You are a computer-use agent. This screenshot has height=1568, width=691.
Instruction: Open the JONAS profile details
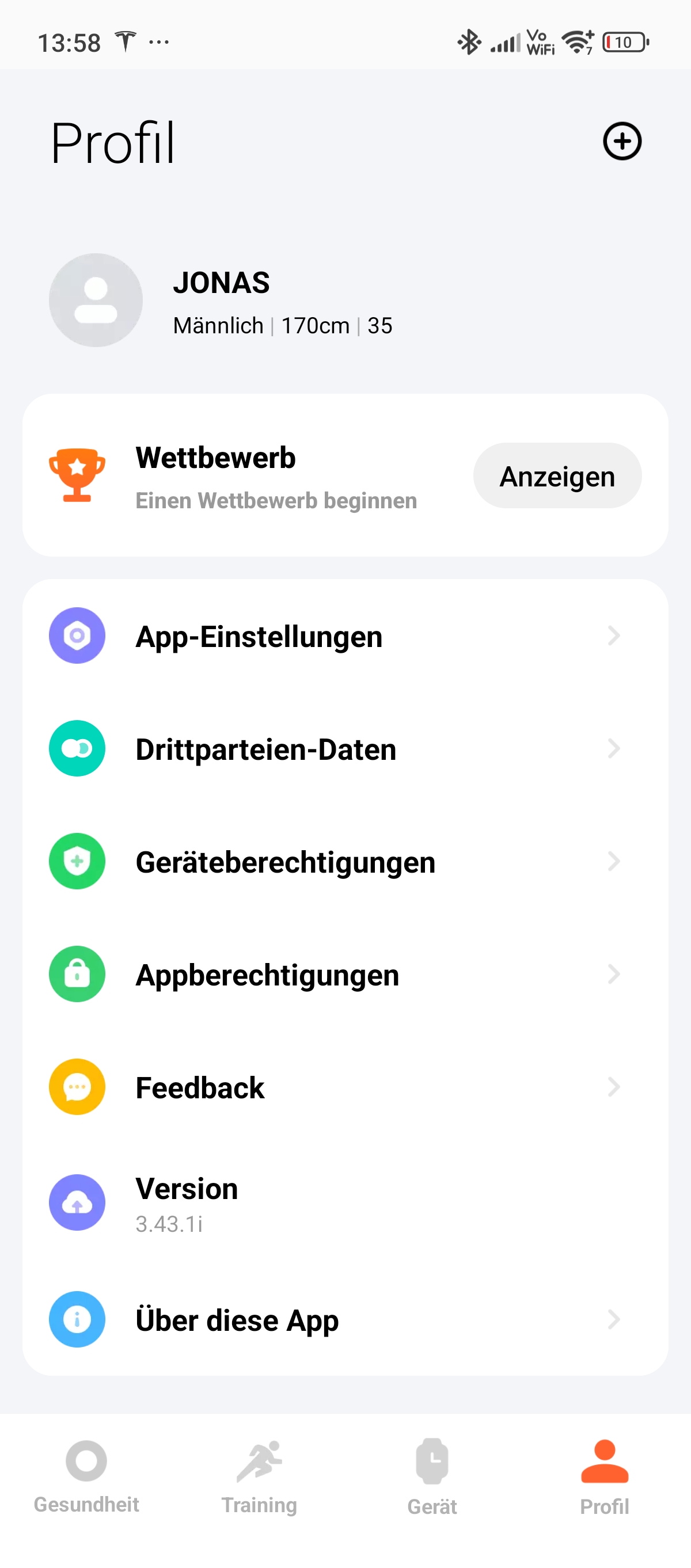coord(345,300)
